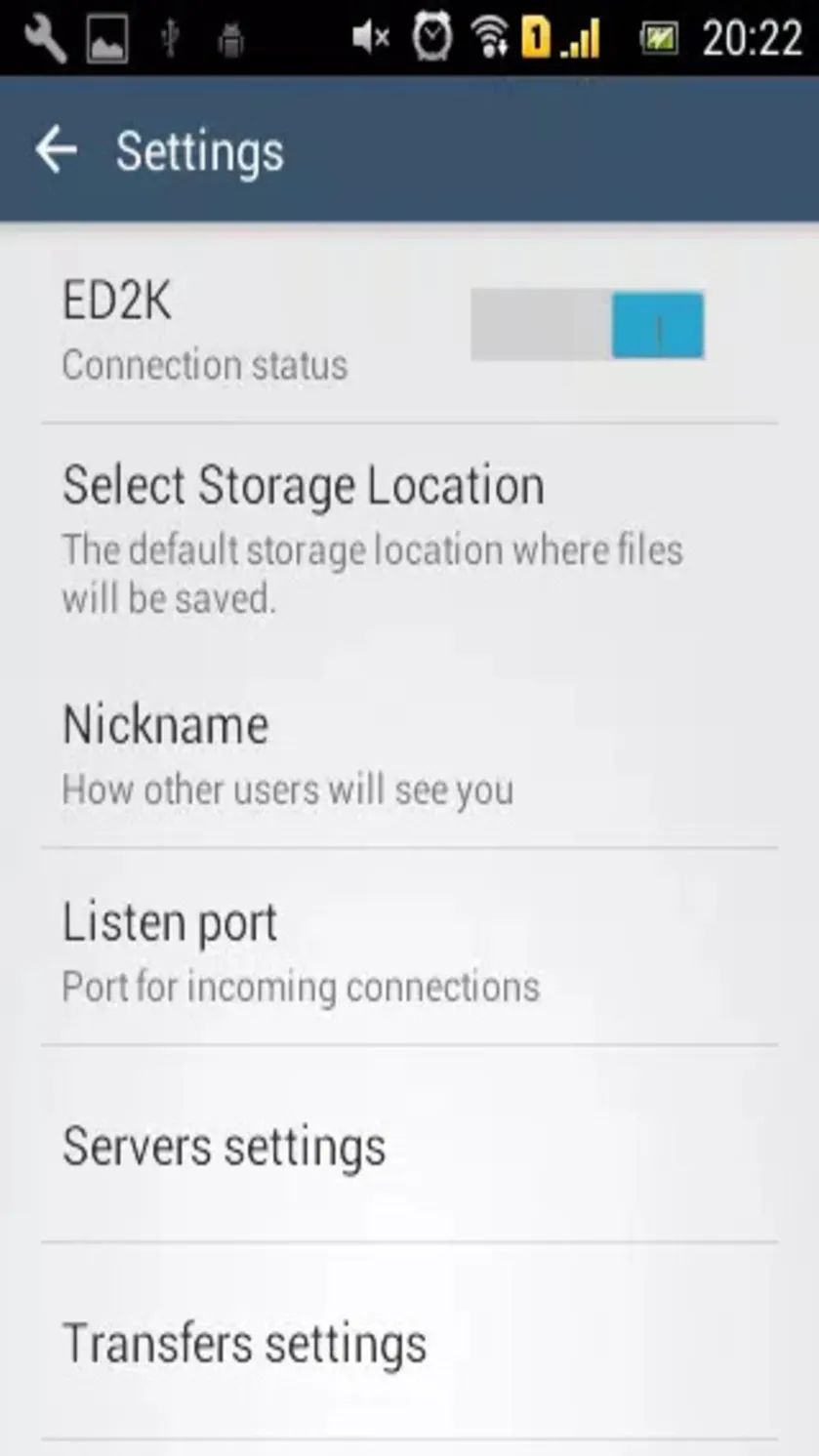
Task: Open the Listen port setting
Action: tap(409, 949)
